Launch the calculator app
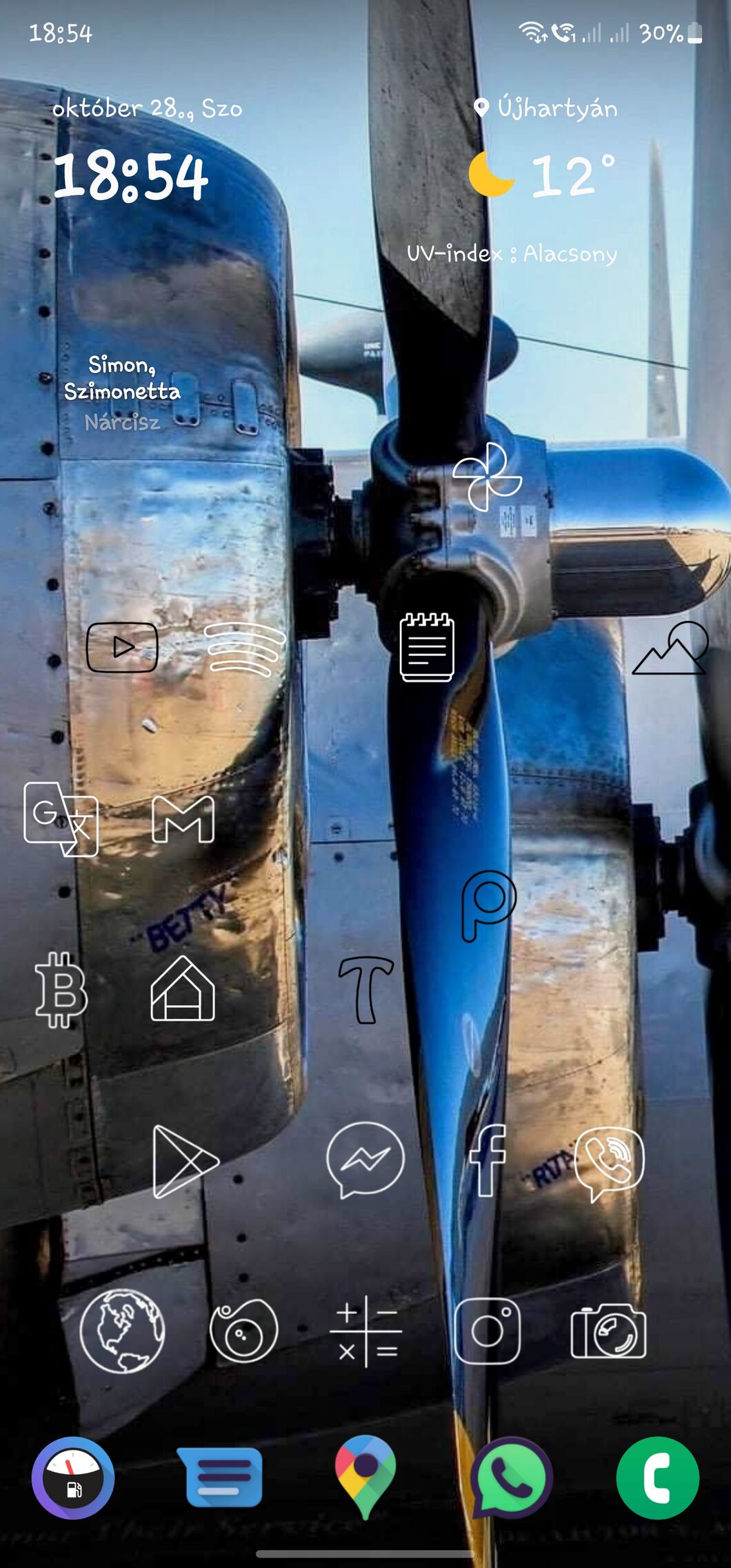The height and width of the screenshot is (1568, 731). tap(365, 1331)
